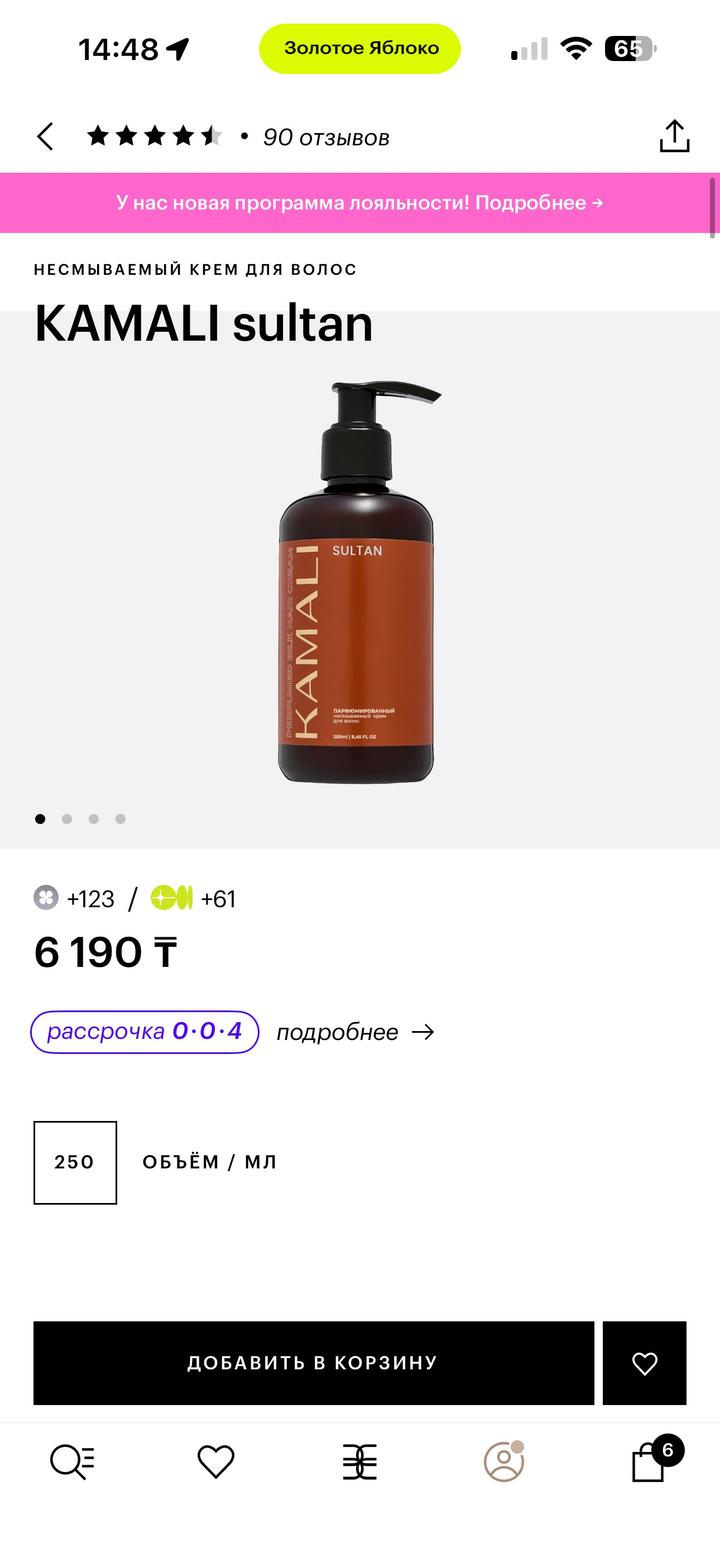720x1561 pixels.
Task: Go back to the previous page
Action: (45, 137)
